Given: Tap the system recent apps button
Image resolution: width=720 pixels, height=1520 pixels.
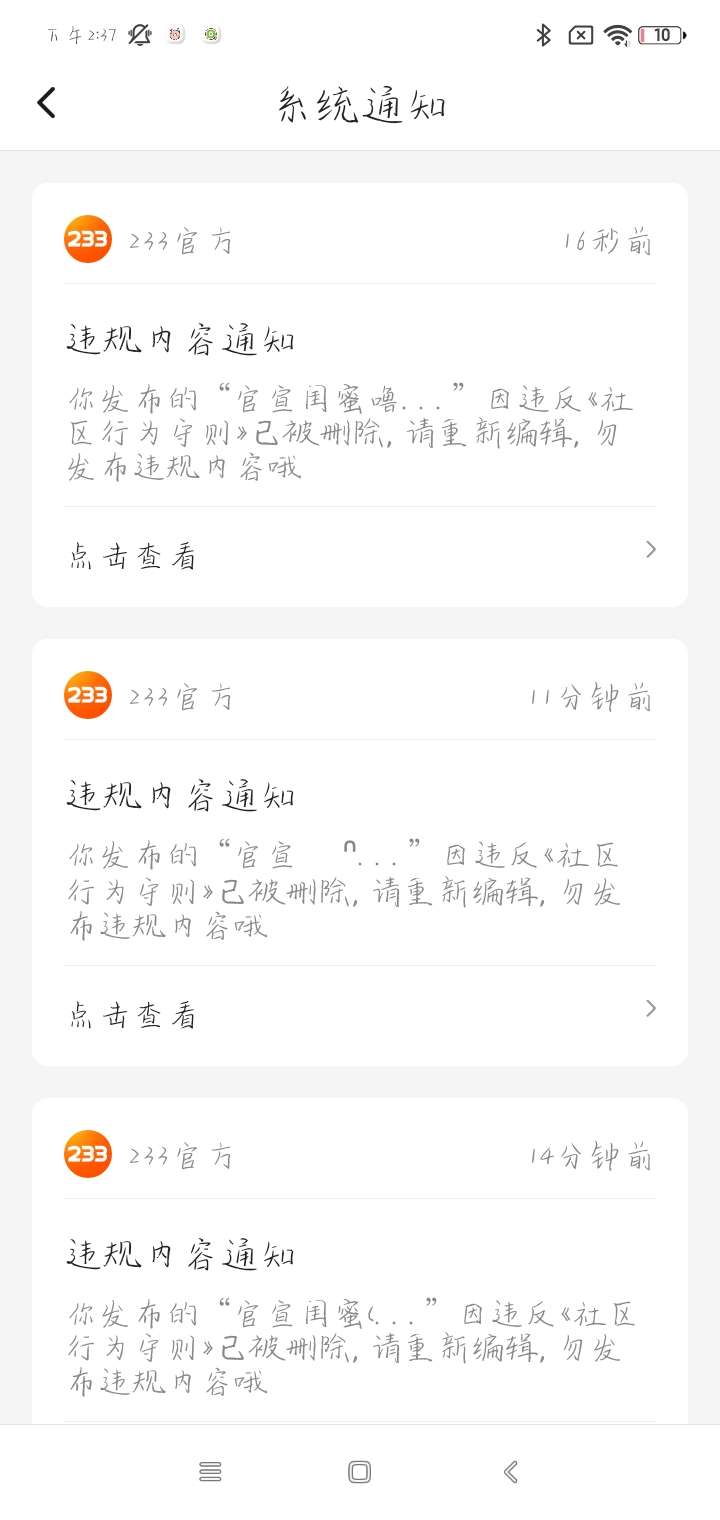Looking at the screenshot, I should coord(210,1471).
